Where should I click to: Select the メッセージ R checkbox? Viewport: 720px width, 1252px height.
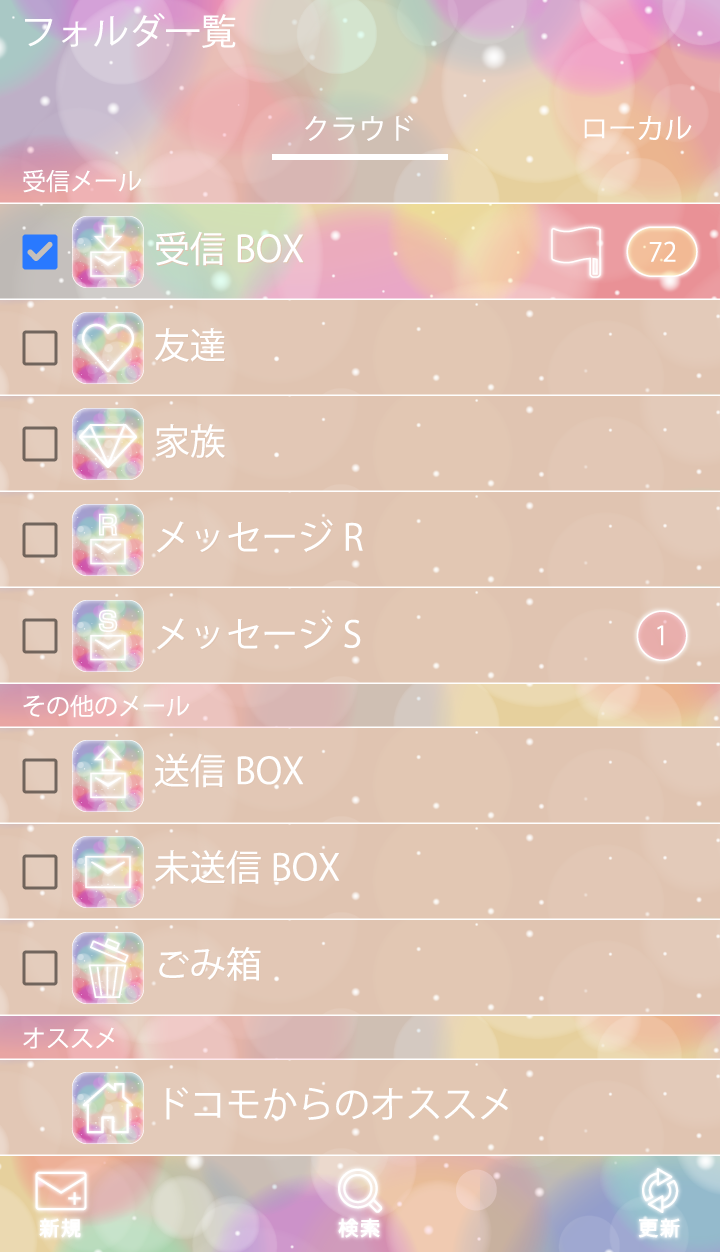click(x=40, y=540)
